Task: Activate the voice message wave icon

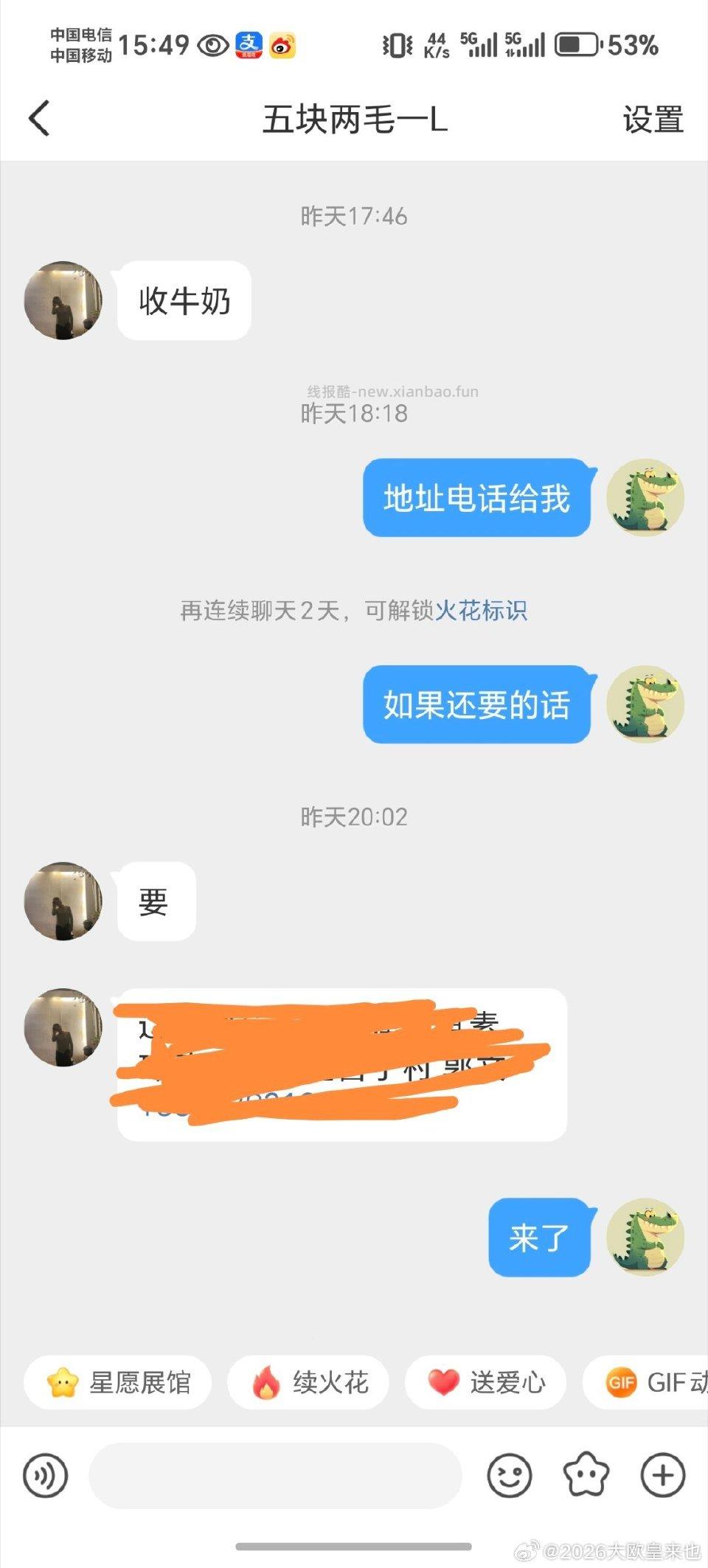Action: 44,1476
